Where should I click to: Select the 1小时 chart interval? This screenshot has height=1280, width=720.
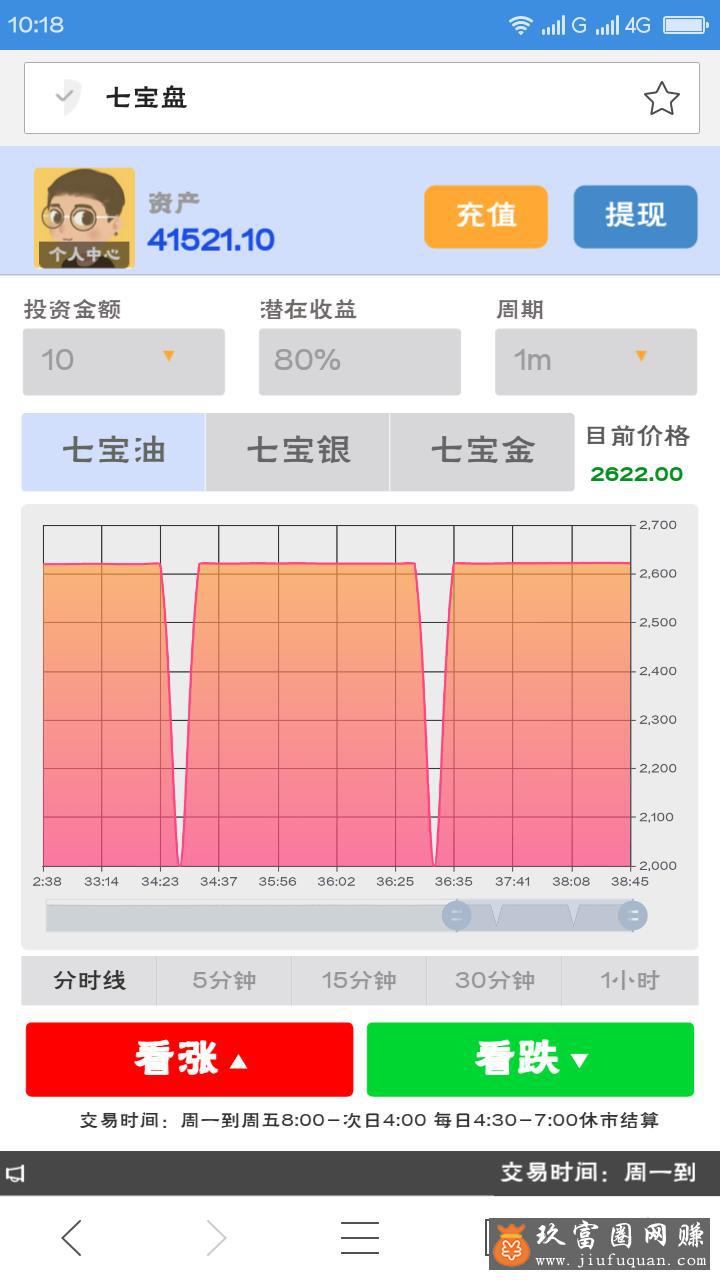point(630,981)
